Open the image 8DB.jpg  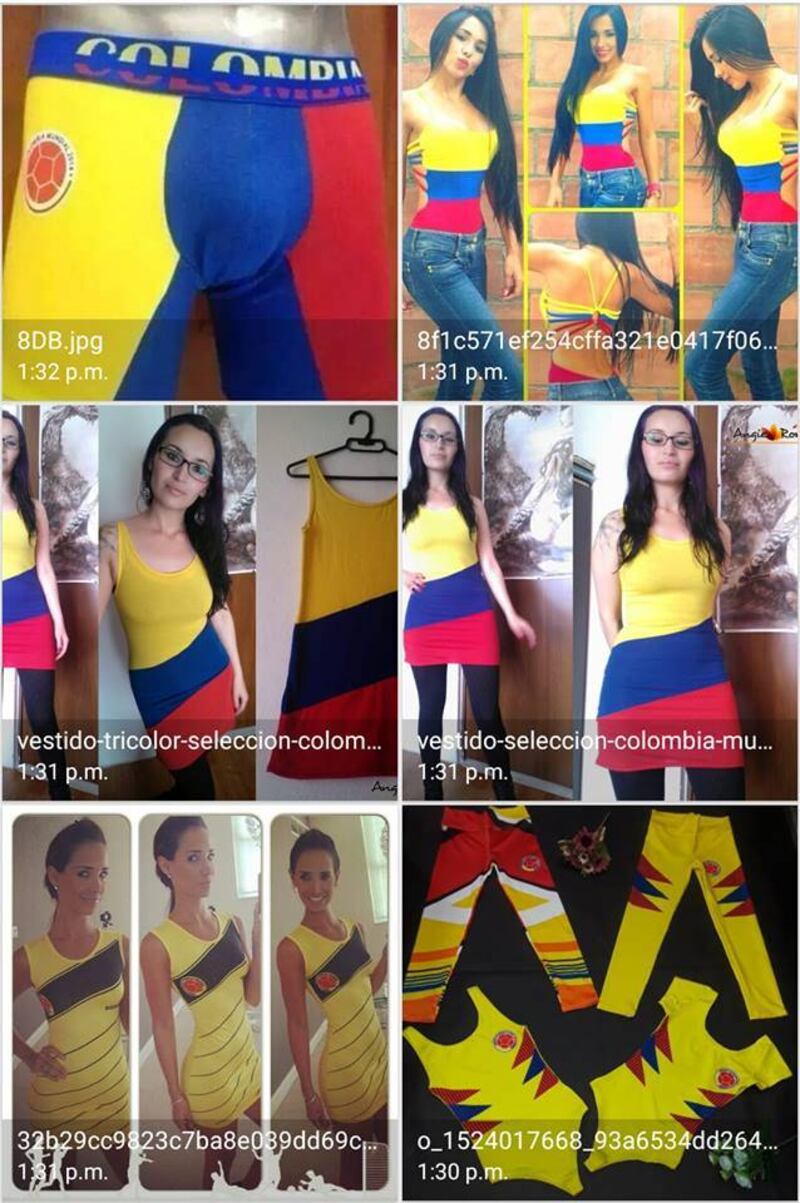tap(199, 200)
